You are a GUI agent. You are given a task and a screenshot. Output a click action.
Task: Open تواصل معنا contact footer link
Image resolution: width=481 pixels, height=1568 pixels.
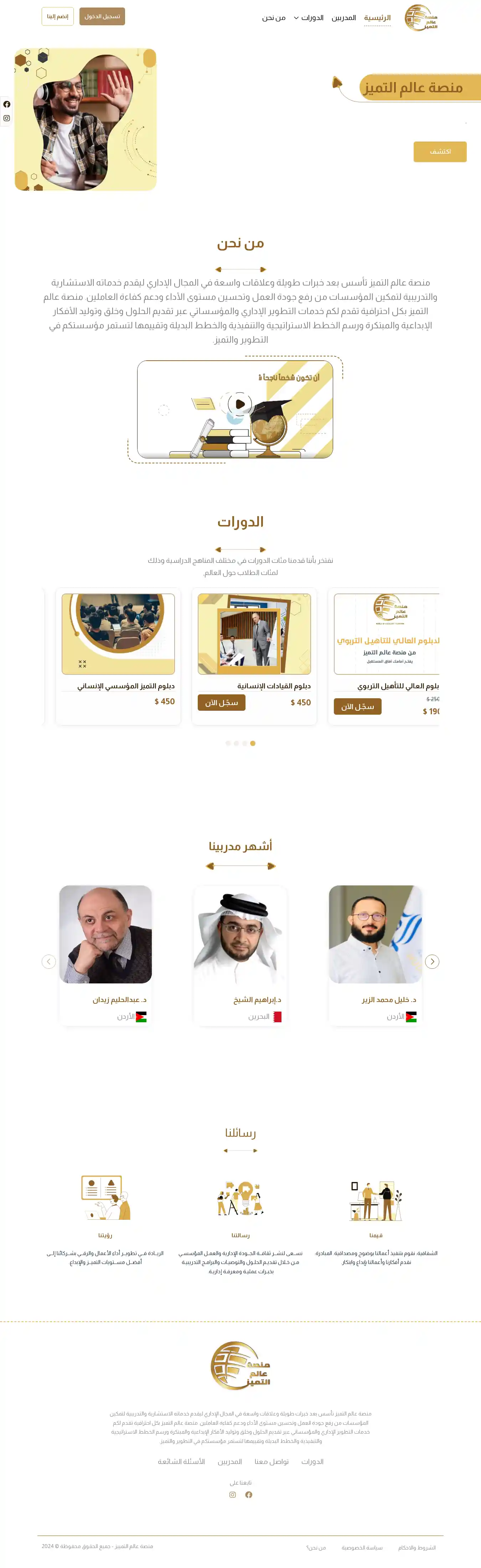click(271, 1461)
